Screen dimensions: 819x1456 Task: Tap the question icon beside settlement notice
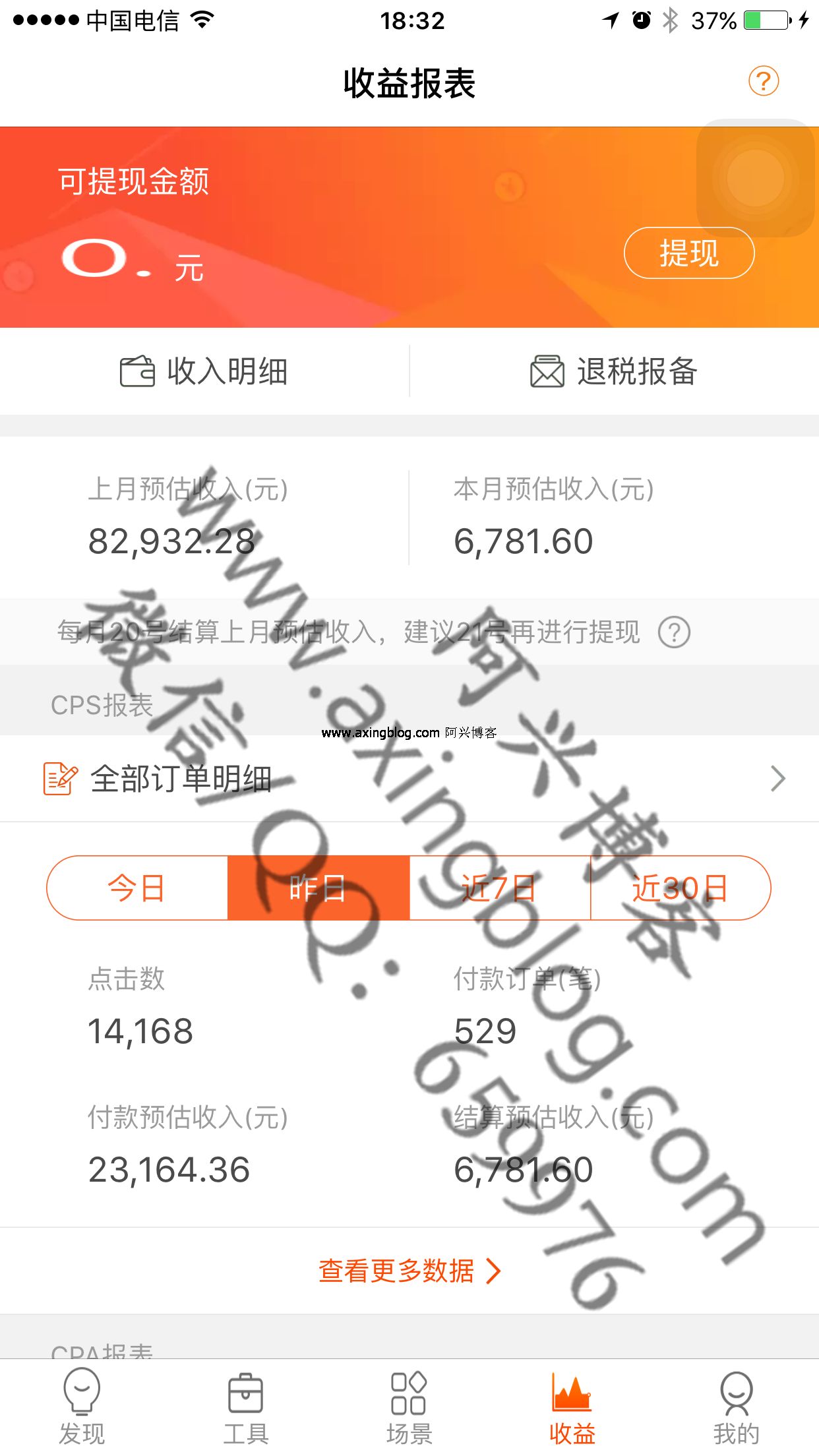point(674,632)
